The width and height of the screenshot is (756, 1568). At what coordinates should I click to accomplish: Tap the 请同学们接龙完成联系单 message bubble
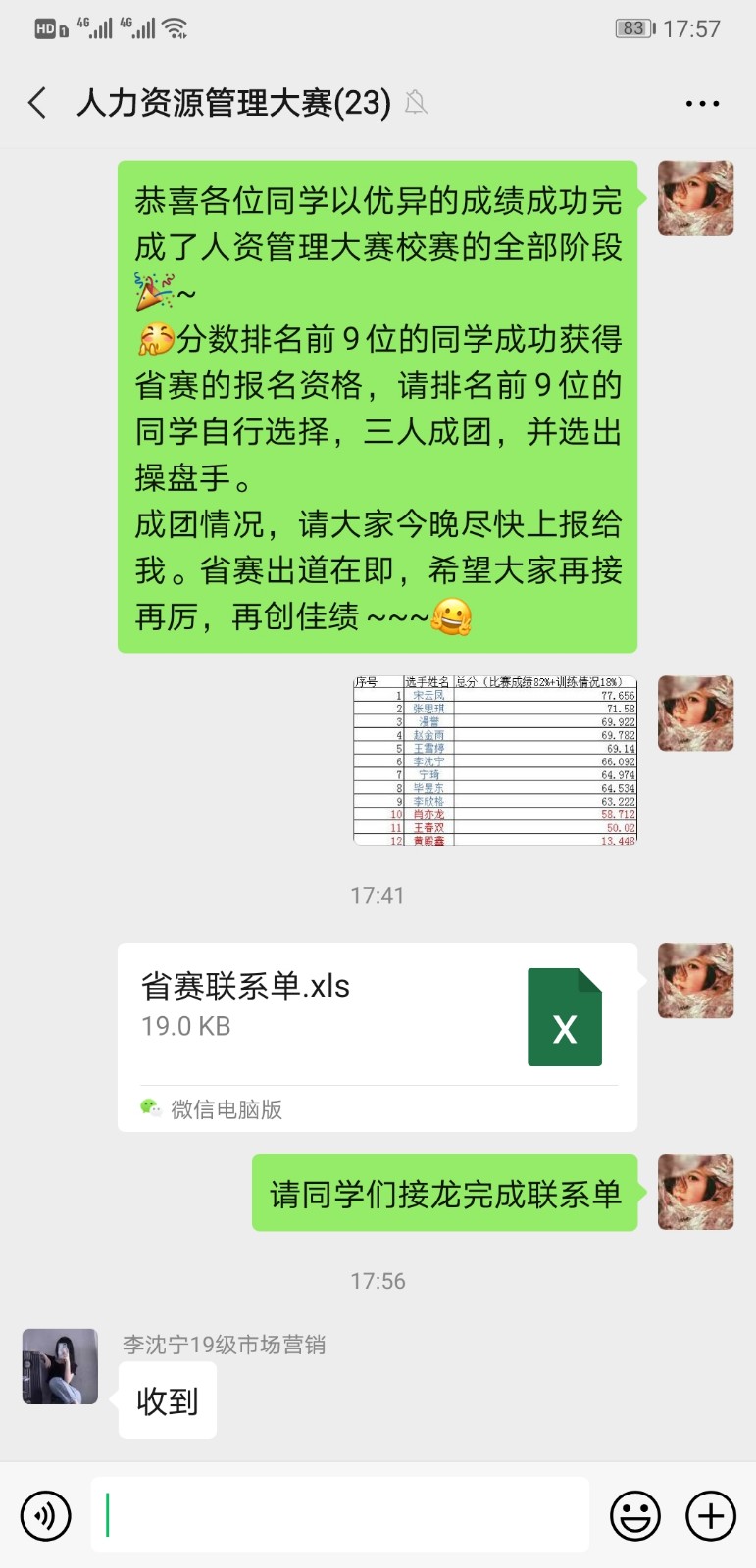443,1193
